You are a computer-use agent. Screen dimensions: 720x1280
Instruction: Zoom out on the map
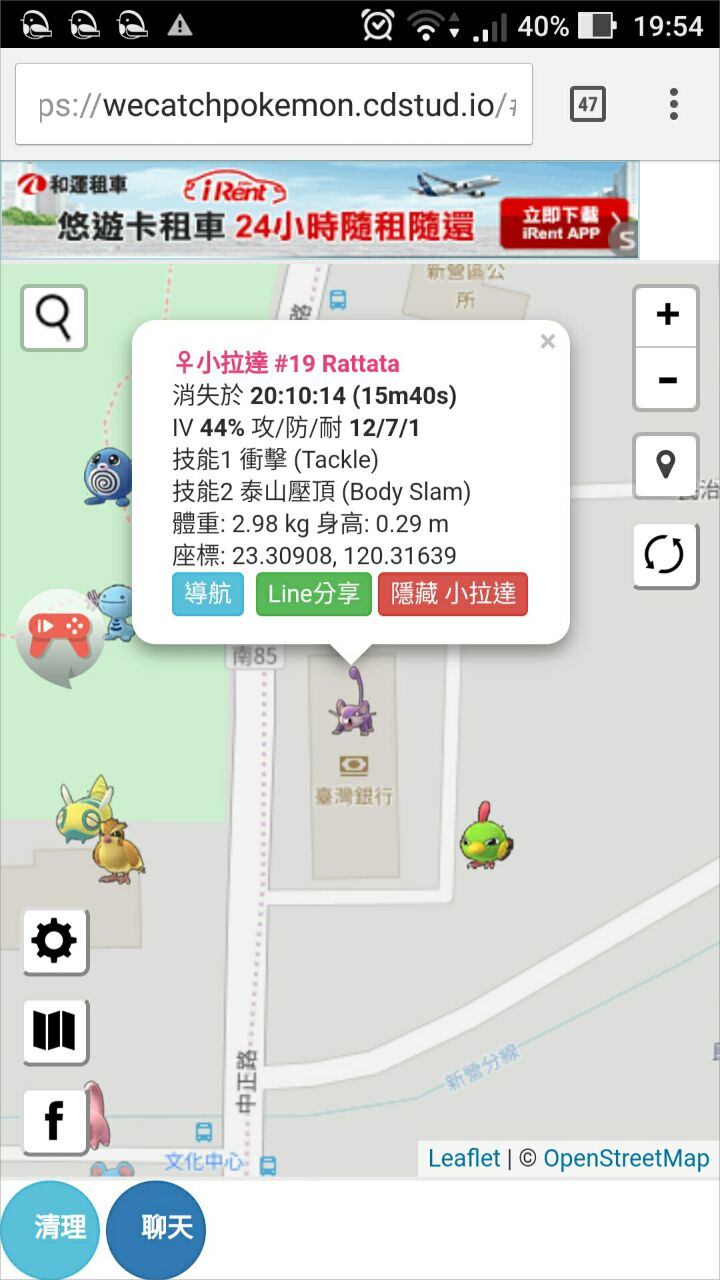click(666, 380)
